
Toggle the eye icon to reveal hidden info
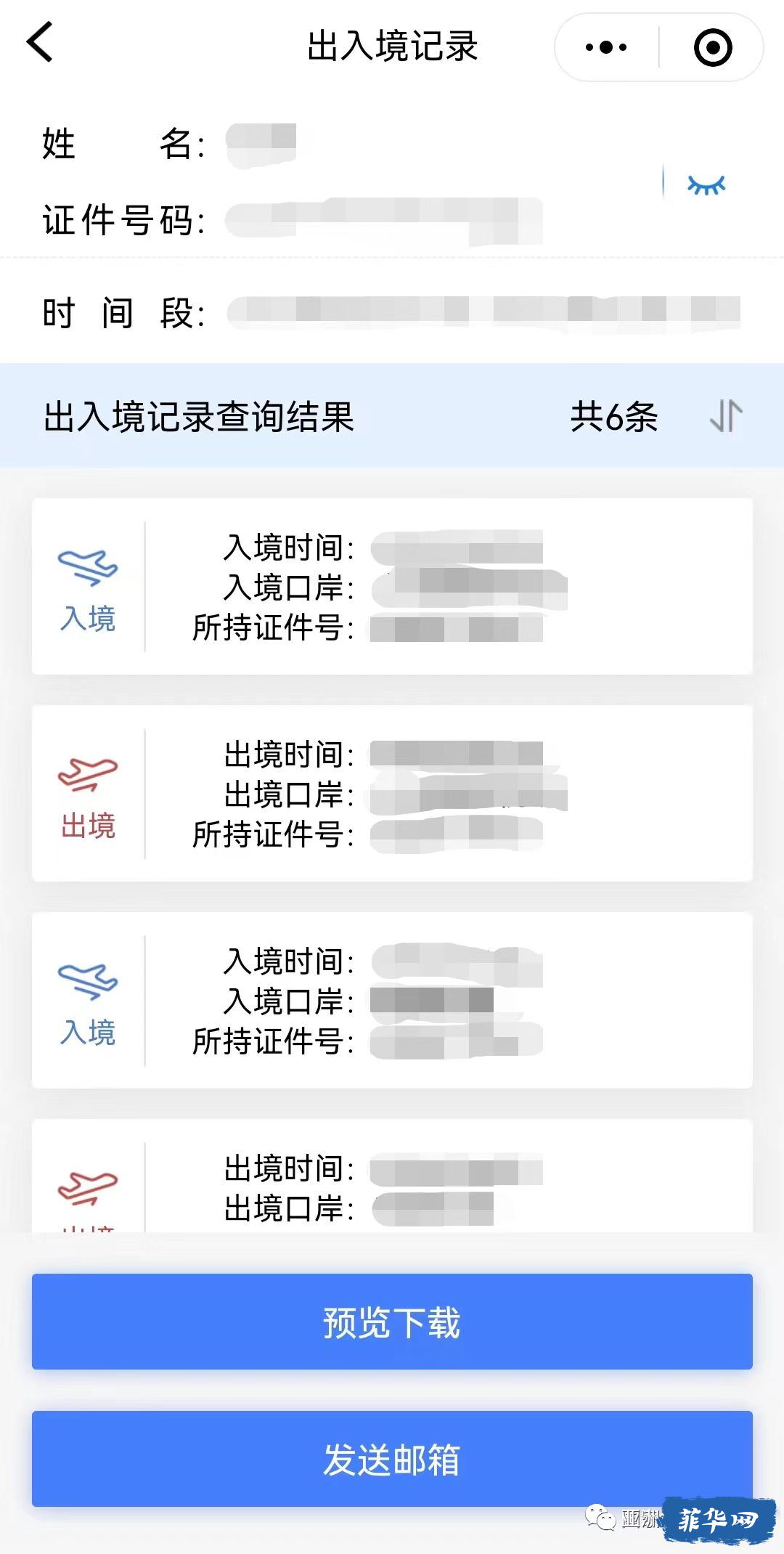[706, 185]
